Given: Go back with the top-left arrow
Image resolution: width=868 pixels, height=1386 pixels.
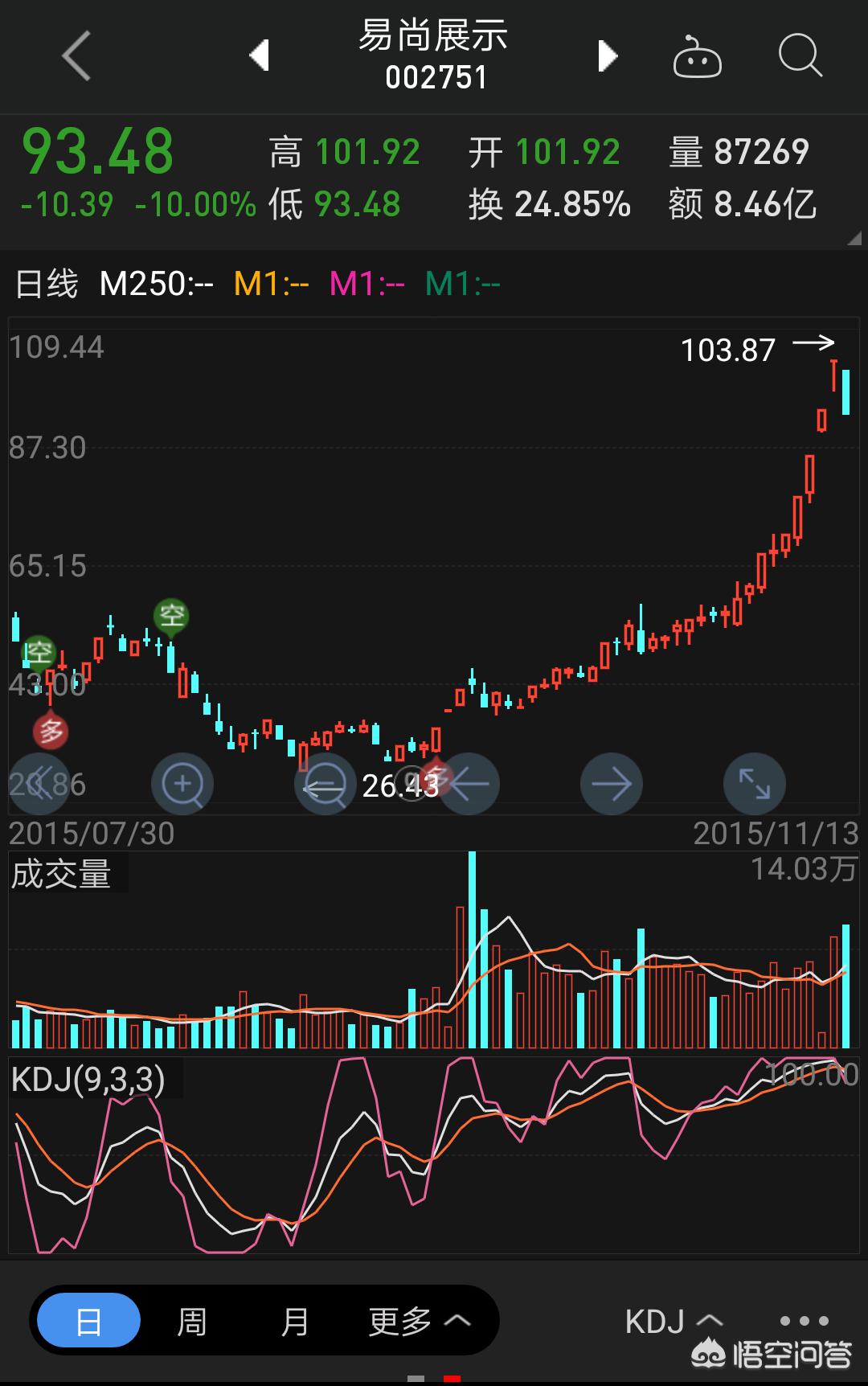Looking at the screenshot, I should (75, 56).
